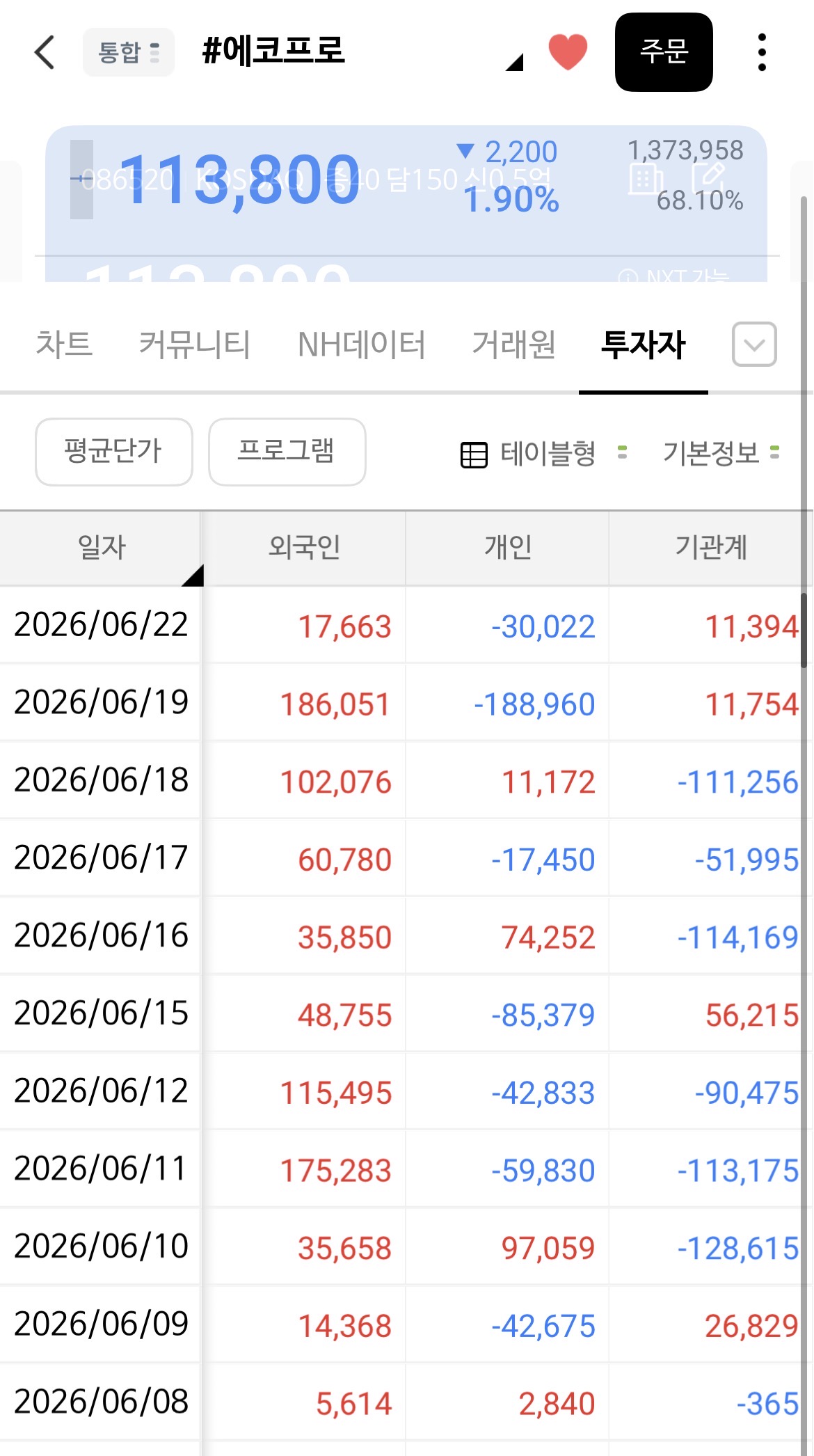The height and width of the screenshot is (1456, 814).
Task: Open the 기본정보 dropdown
Action: click(x=721, y=453)
